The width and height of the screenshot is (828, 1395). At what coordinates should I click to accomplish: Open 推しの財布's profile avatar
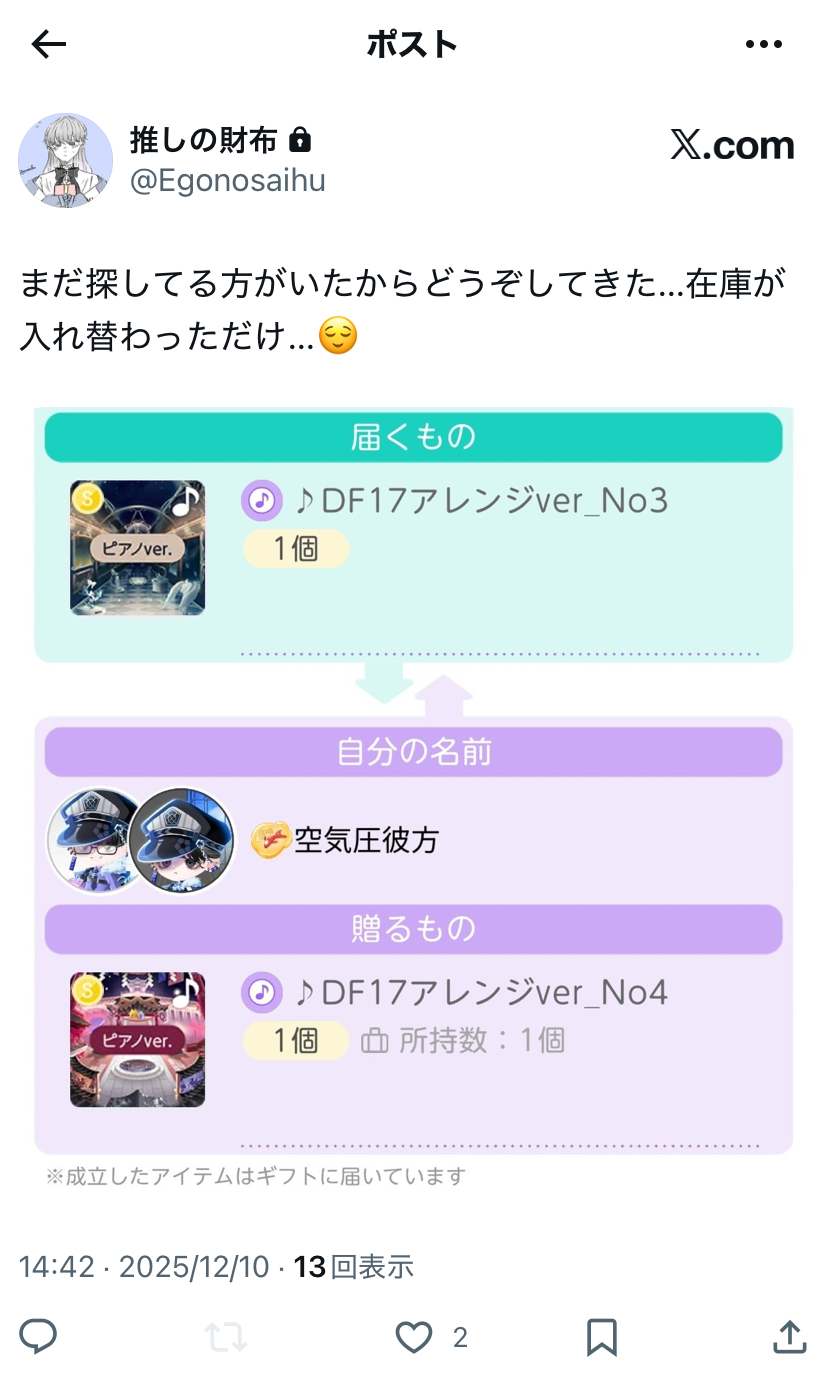click(x=65, y=160)
